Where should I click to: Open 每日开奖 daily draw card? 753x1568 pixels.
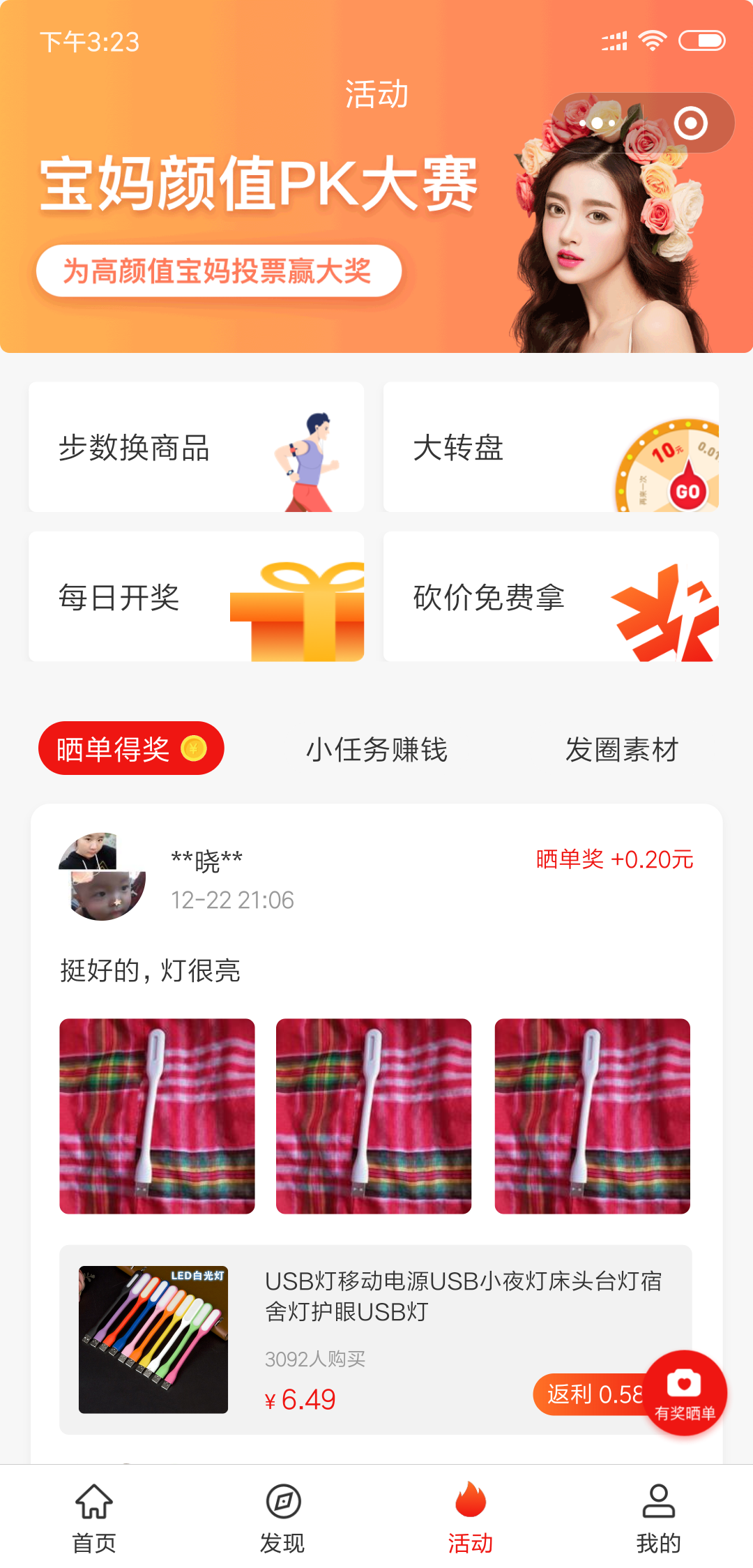196,596
